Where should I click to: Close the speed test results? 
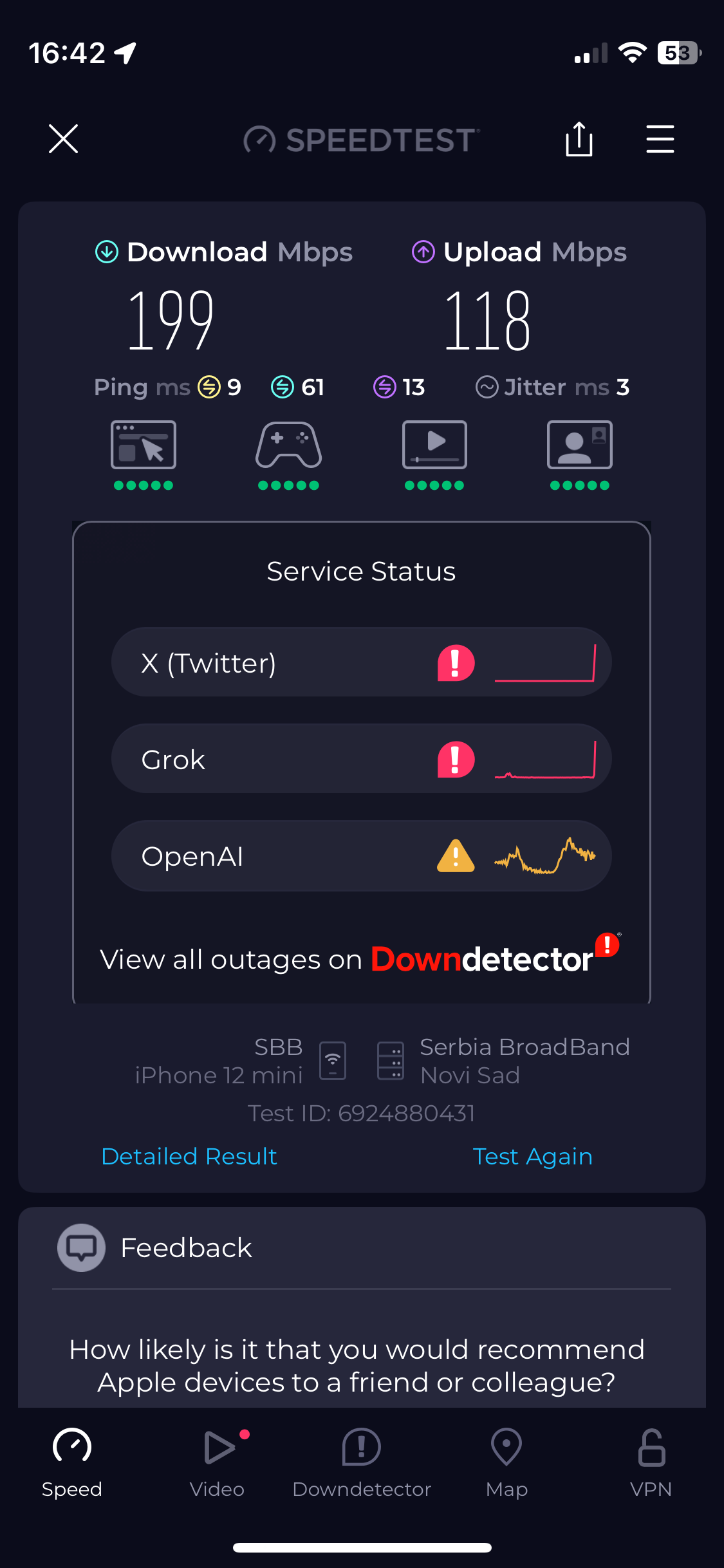coord(63,139)
